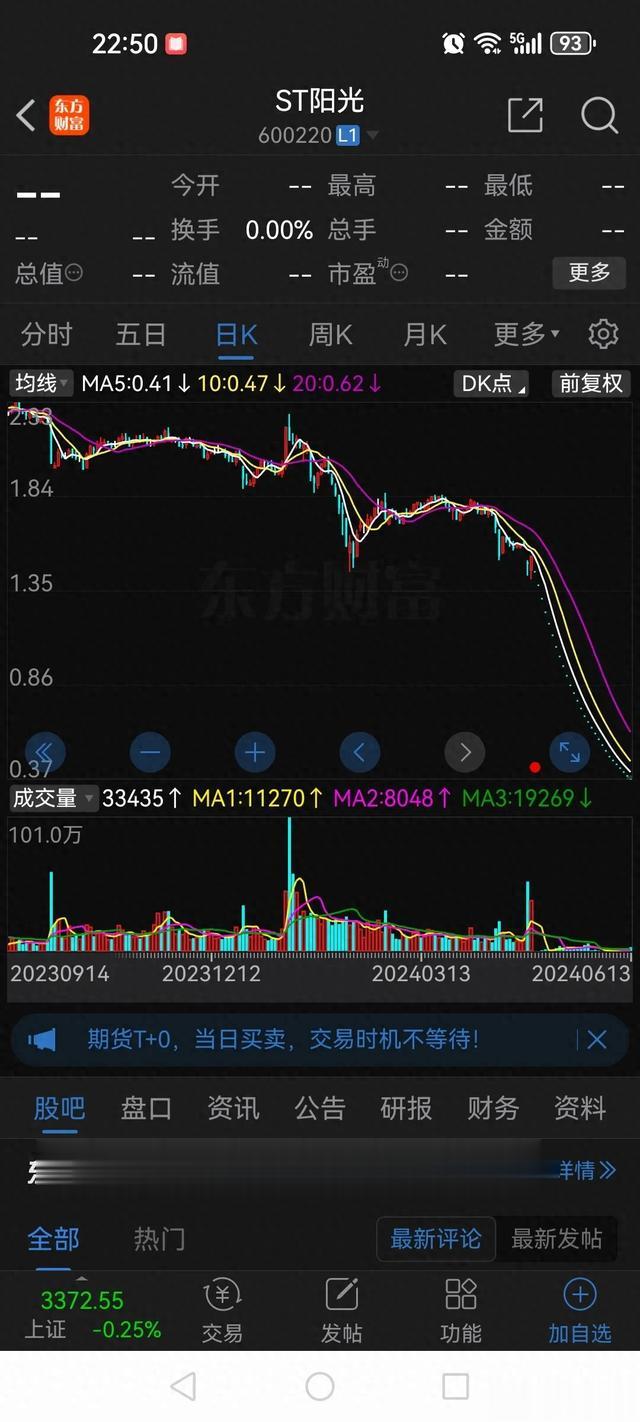The image size is (640, 1422).
Task: Tap the 更多 button beside 市盈
Action: point(589,272)
